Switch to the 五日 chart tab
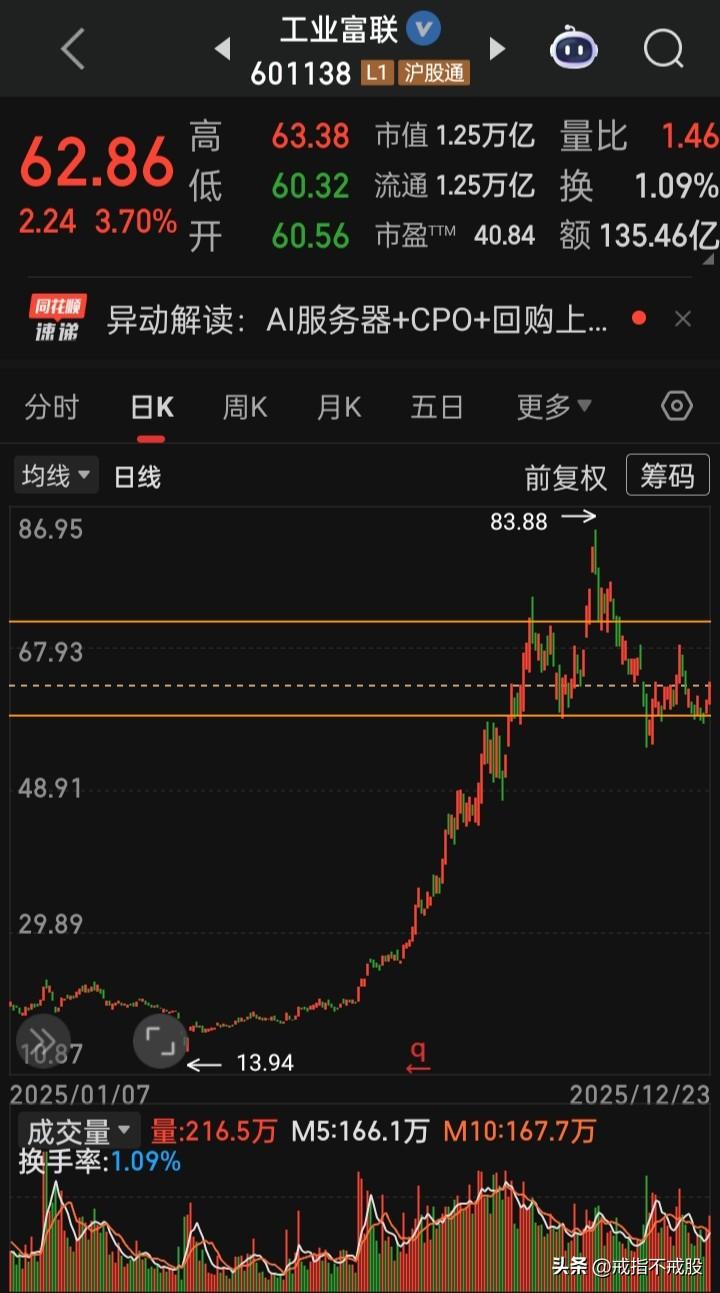This screenshot has width=720, height=1293. pyautogui.click(x=437, y=407)
